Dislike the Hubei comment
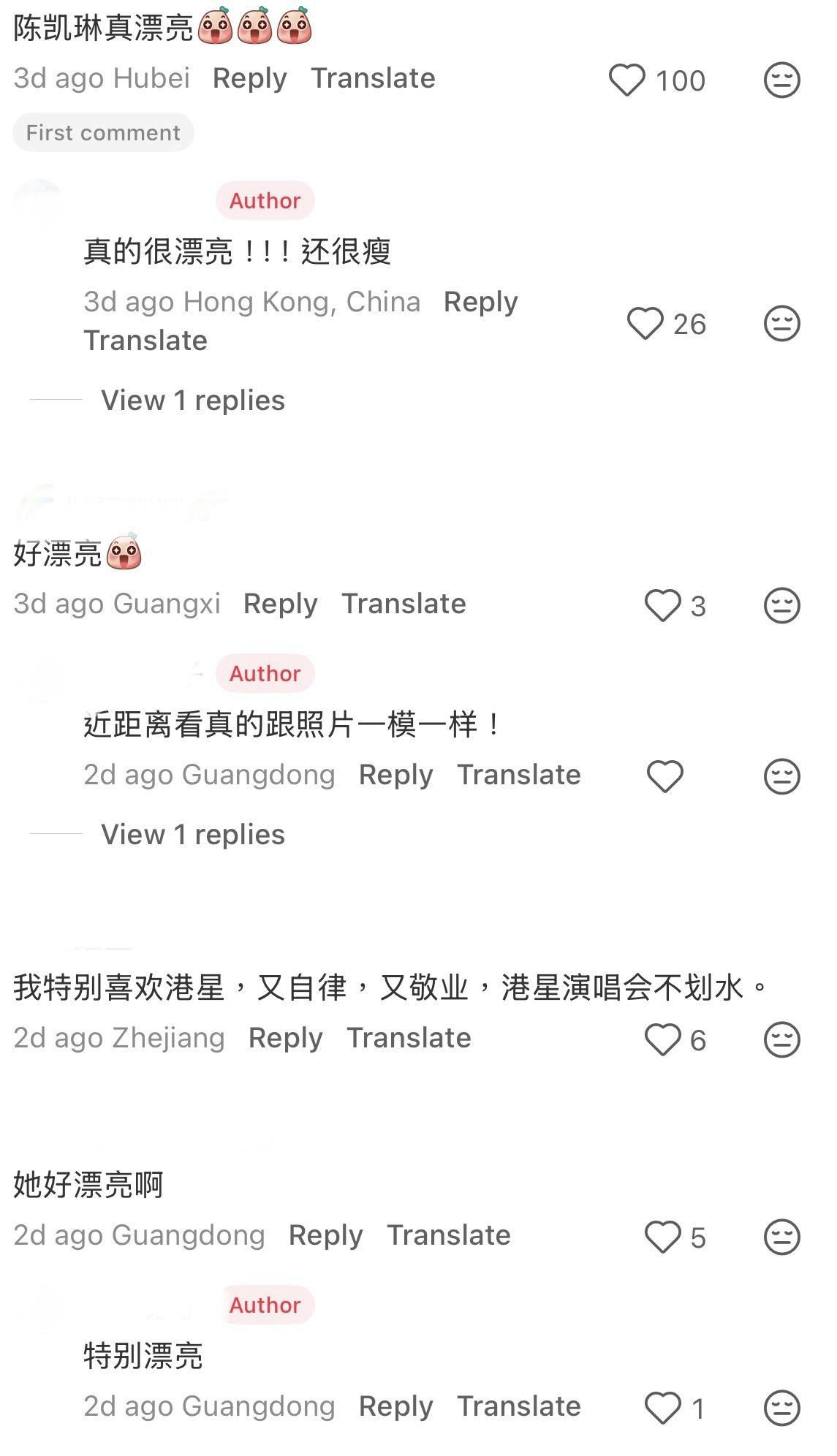Image resolution: width=837 pixels, height=1456 pixels. pos(781,80)
